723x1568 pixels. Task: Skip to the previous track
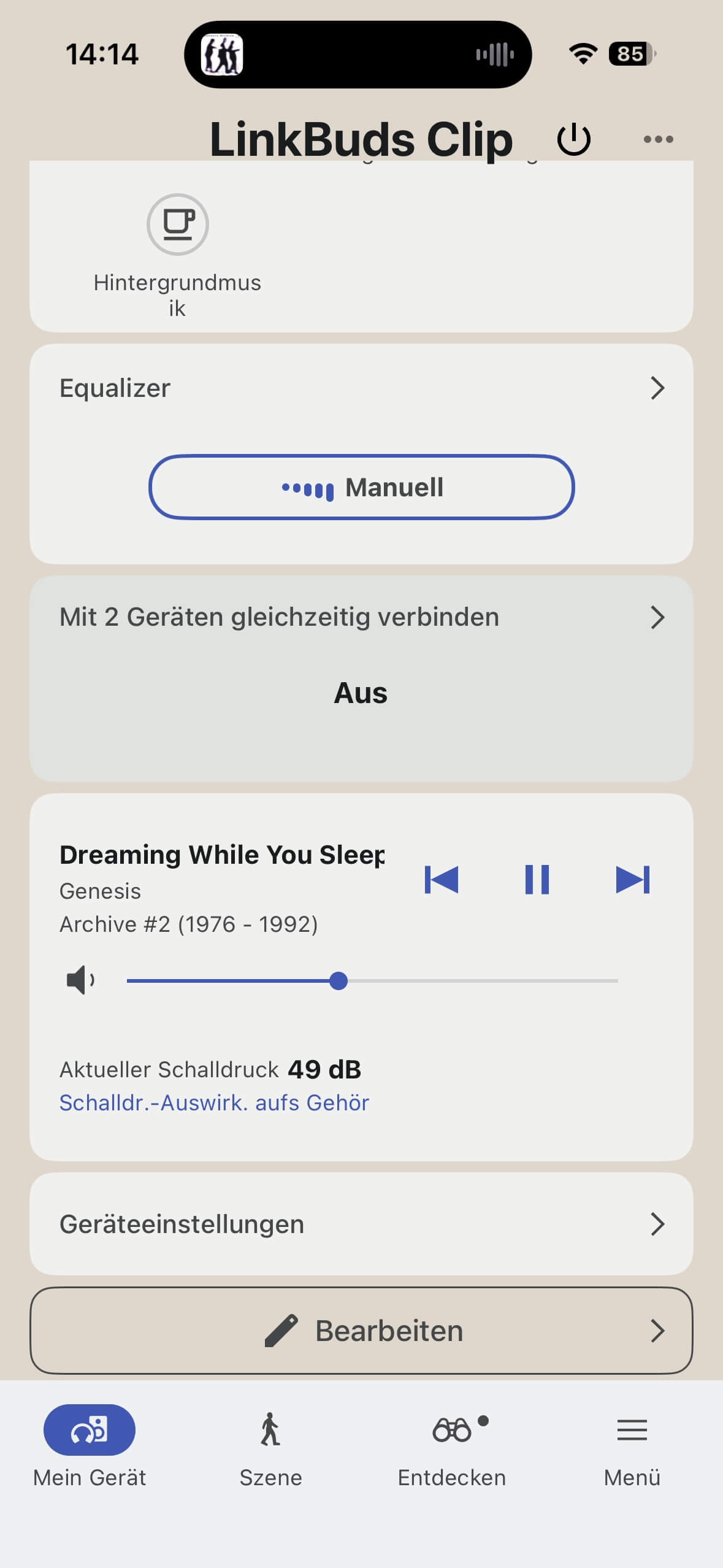pos(442,880)
